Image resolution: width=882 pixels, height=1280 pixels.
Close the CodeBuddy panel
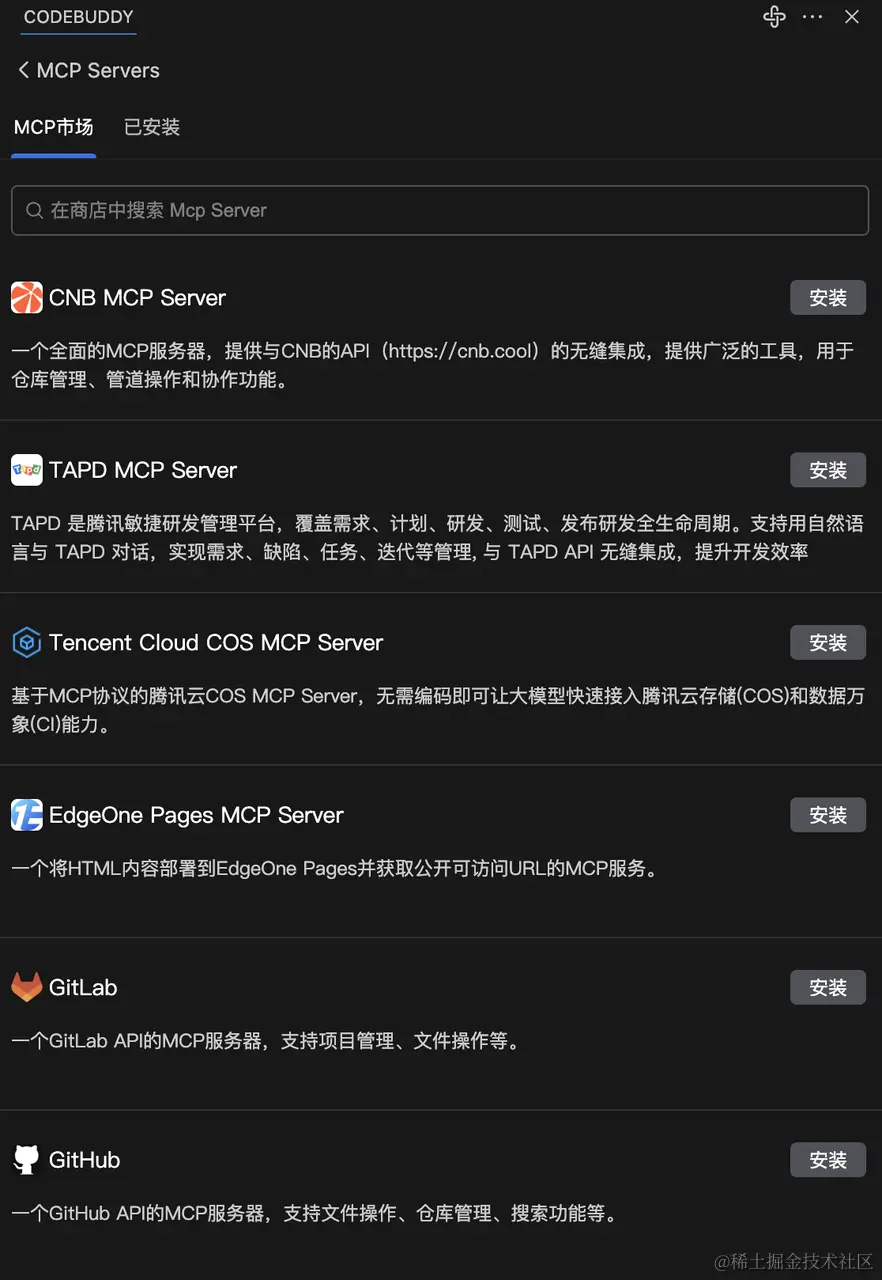coord(852,17)
